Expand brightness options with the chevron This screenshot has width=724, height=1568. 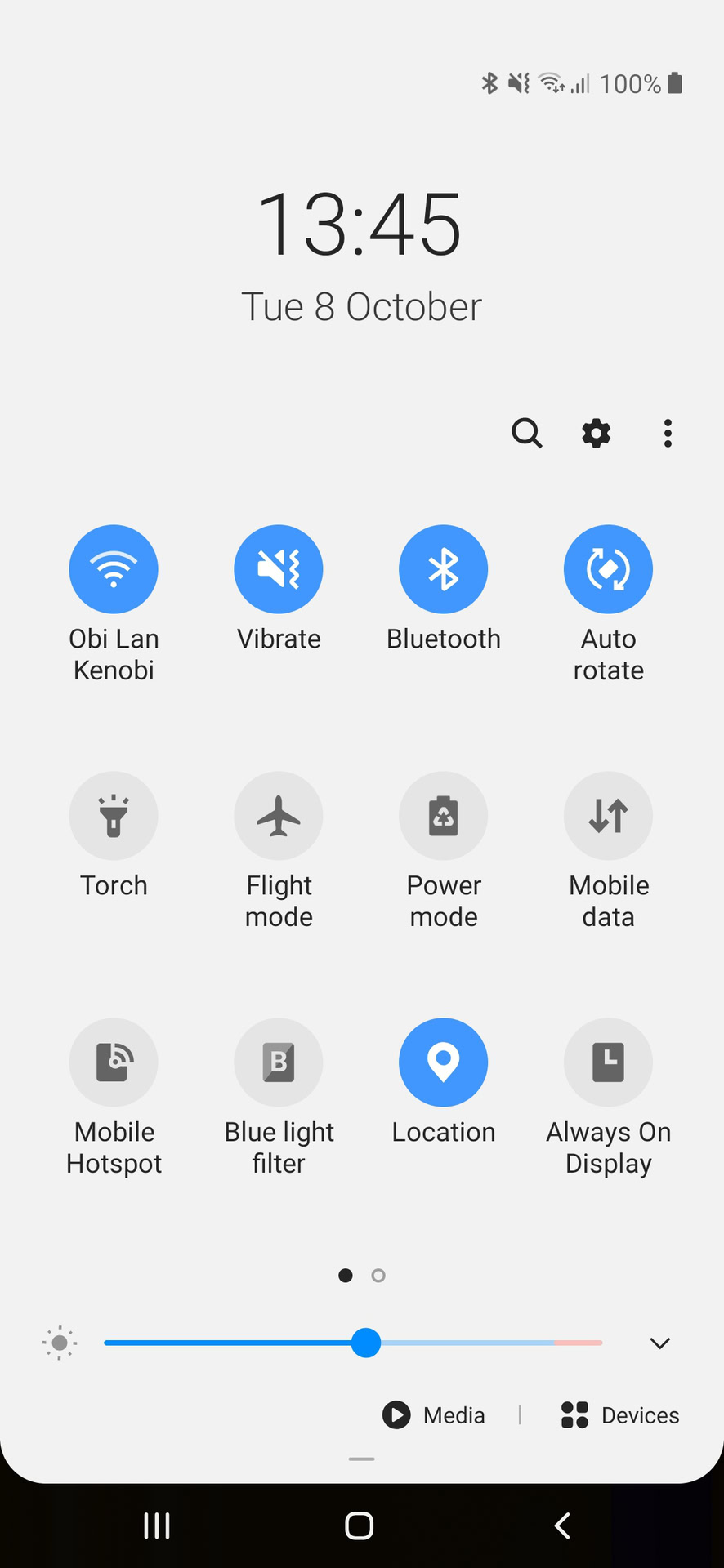[659, 1343]
